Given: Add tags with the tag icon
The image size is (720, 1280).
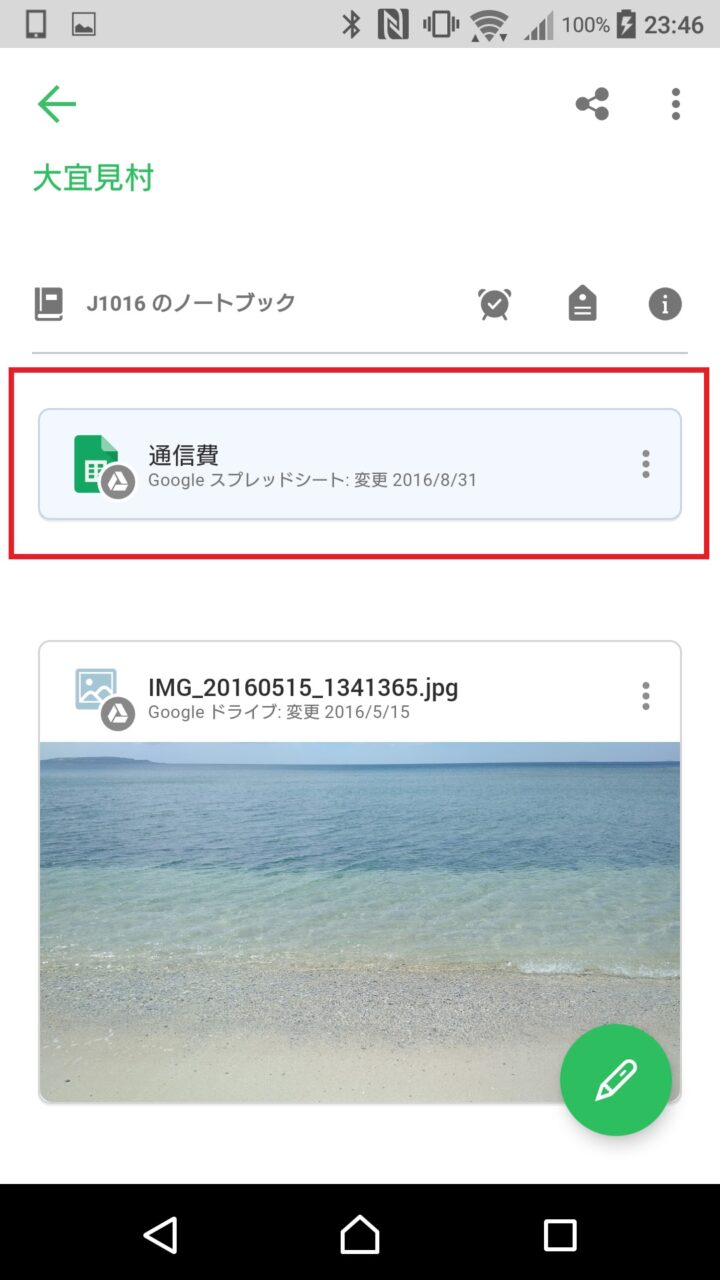Looking at the screenshot, I should tap(582, 304).
